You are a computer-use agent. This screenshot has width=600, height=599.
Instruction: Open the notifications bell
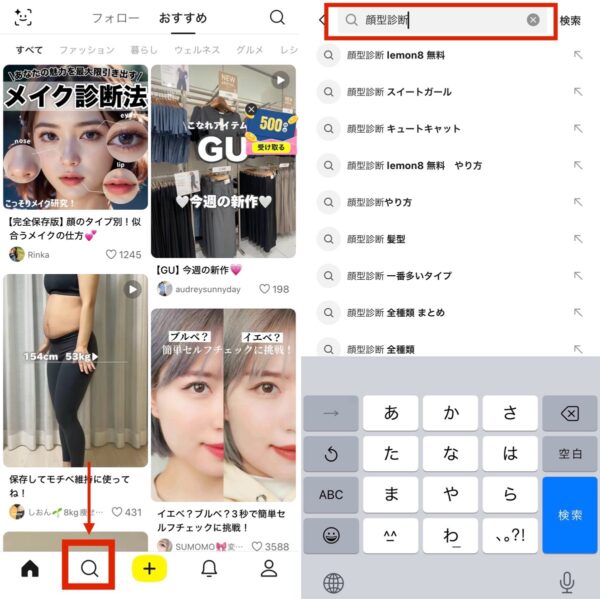coord(209,569)
